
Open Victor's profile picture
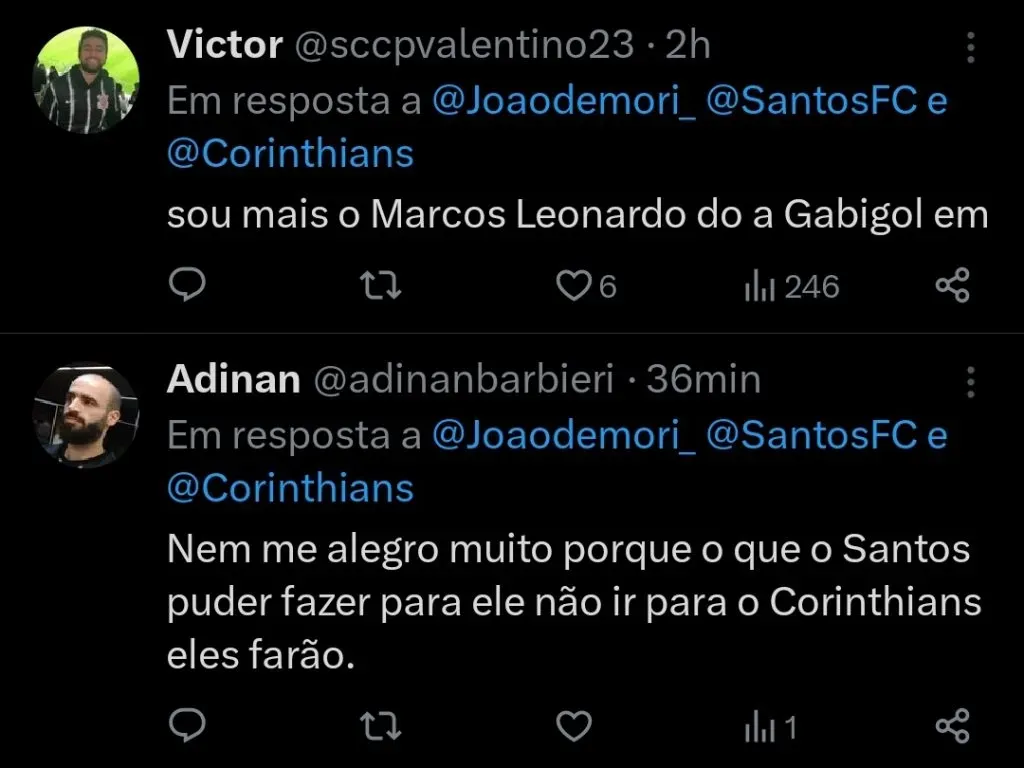[x=86, y=80]
